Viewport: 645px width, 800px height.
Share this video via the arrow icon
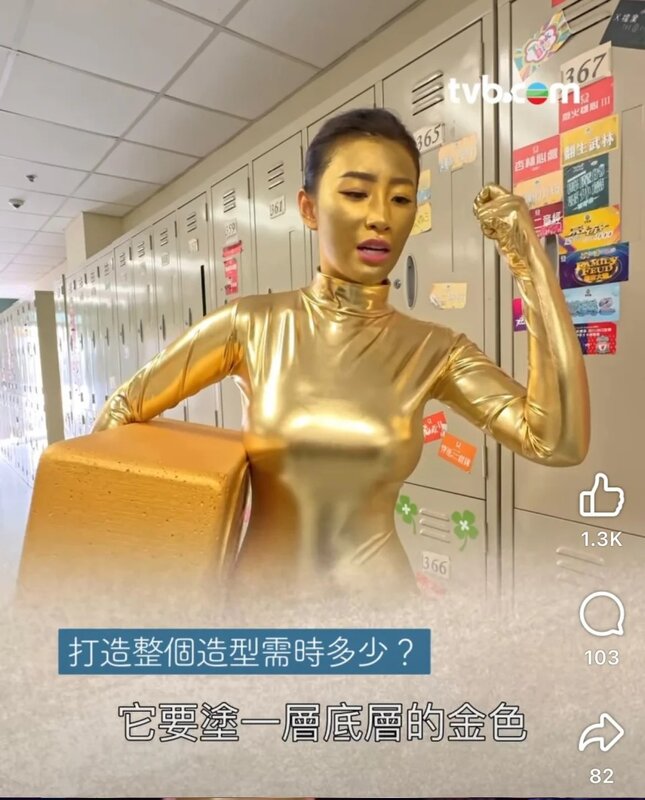(x=601, y=734)
